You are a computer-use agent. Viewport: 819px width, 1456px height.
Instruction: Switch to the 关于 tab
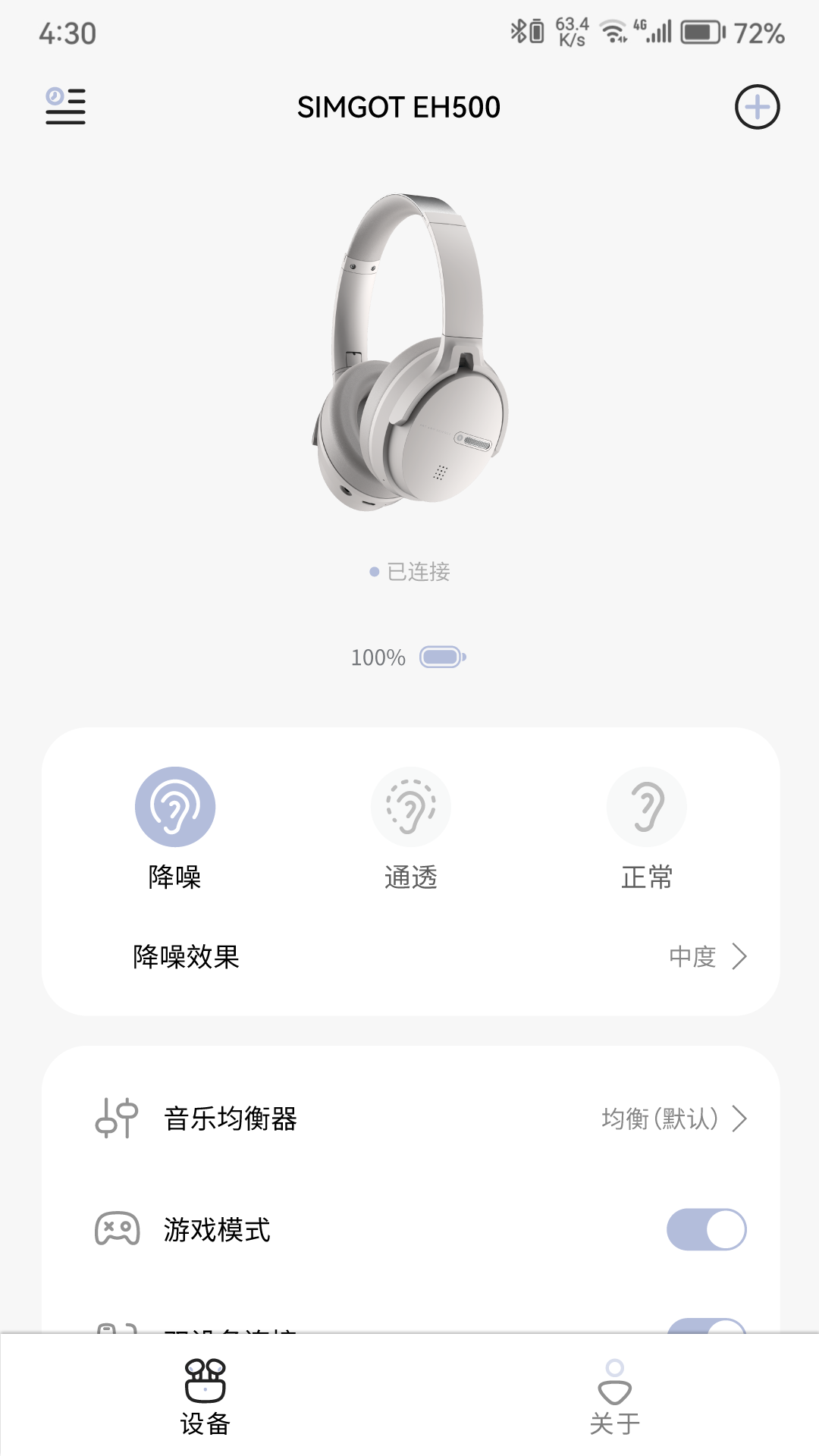coord(614,1397)
